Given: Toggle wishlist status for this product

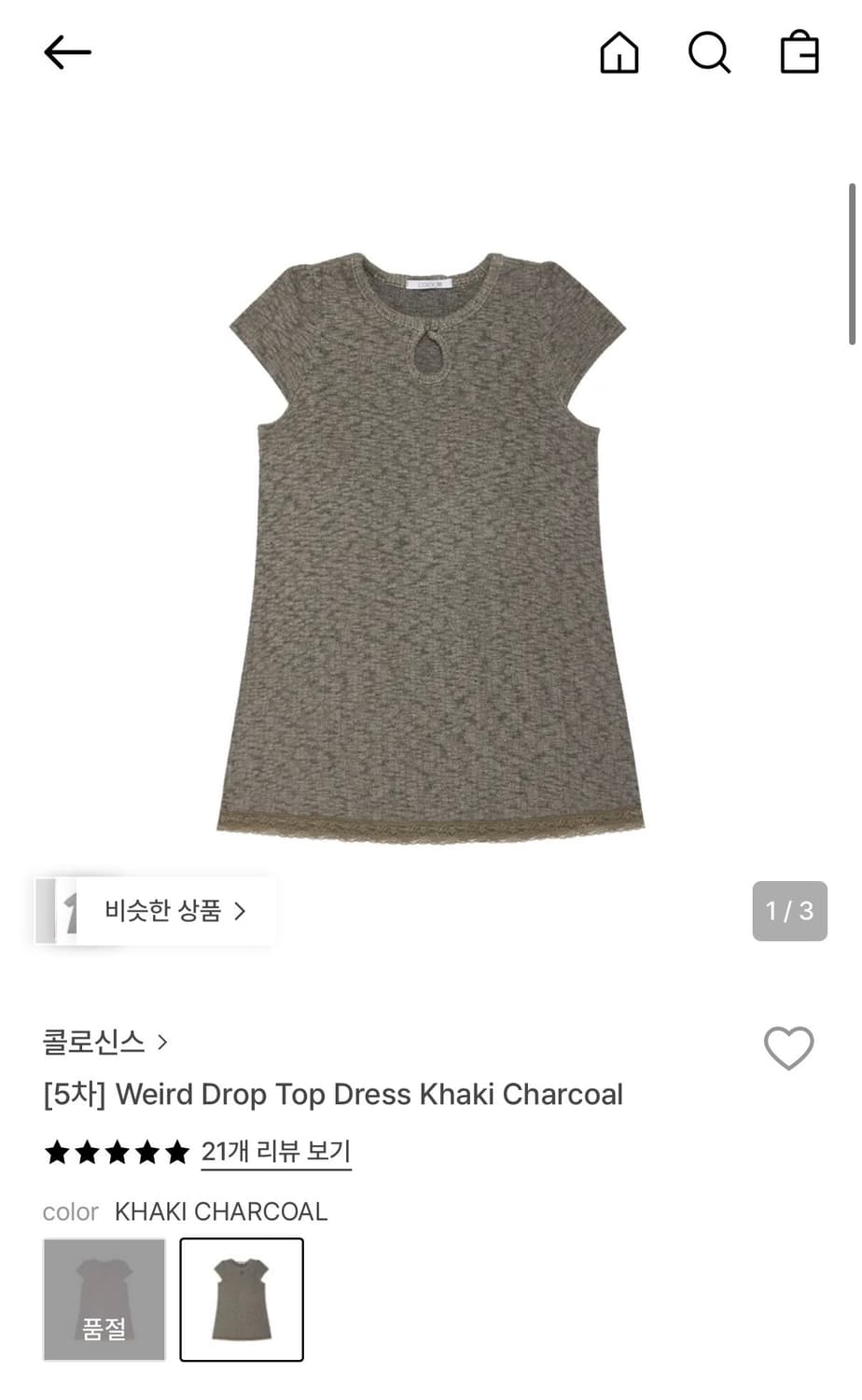Looking at the screenshot, I should 788,1049.
